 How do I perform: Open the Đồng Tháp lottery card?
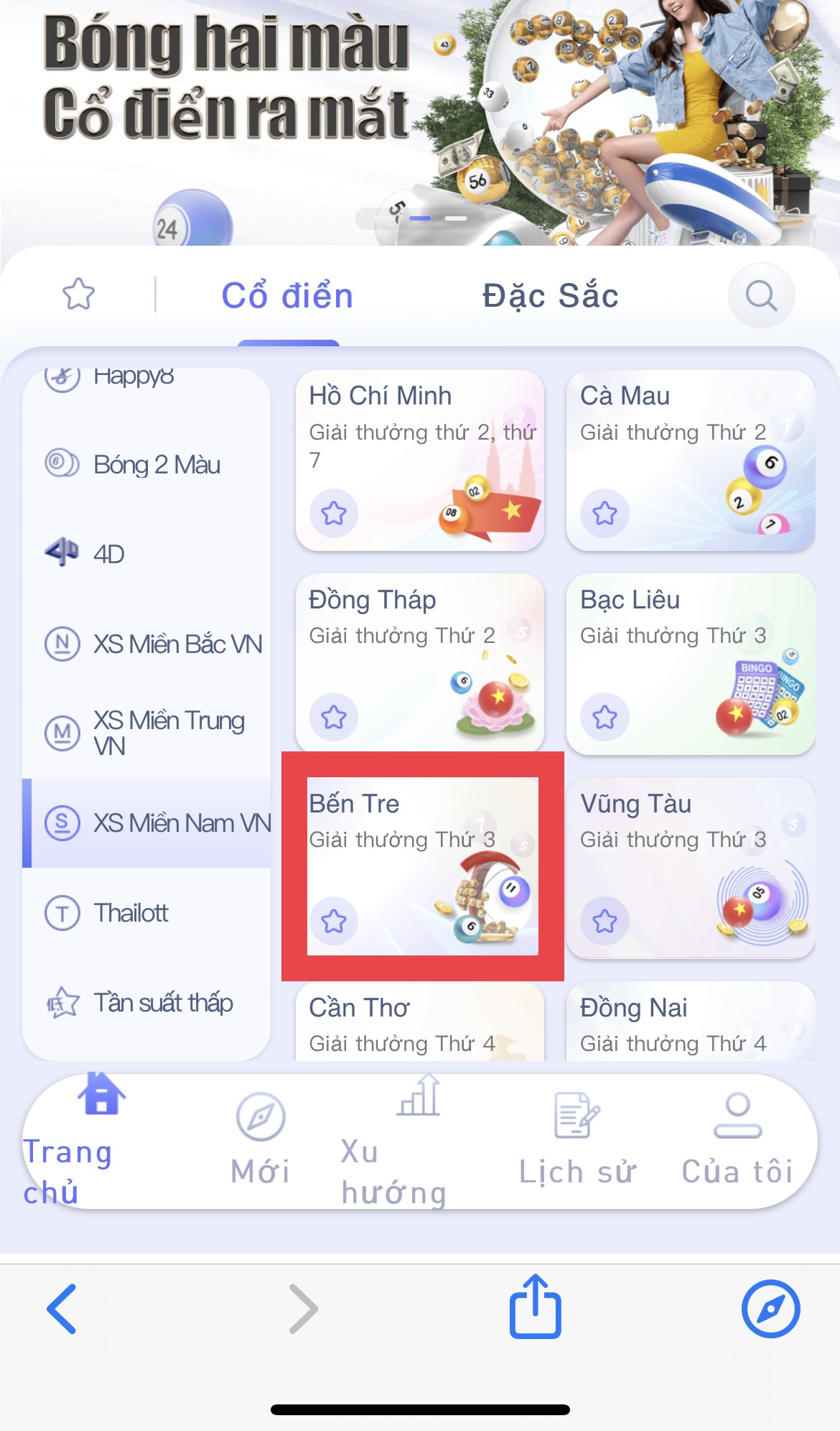tap(420, 663)
